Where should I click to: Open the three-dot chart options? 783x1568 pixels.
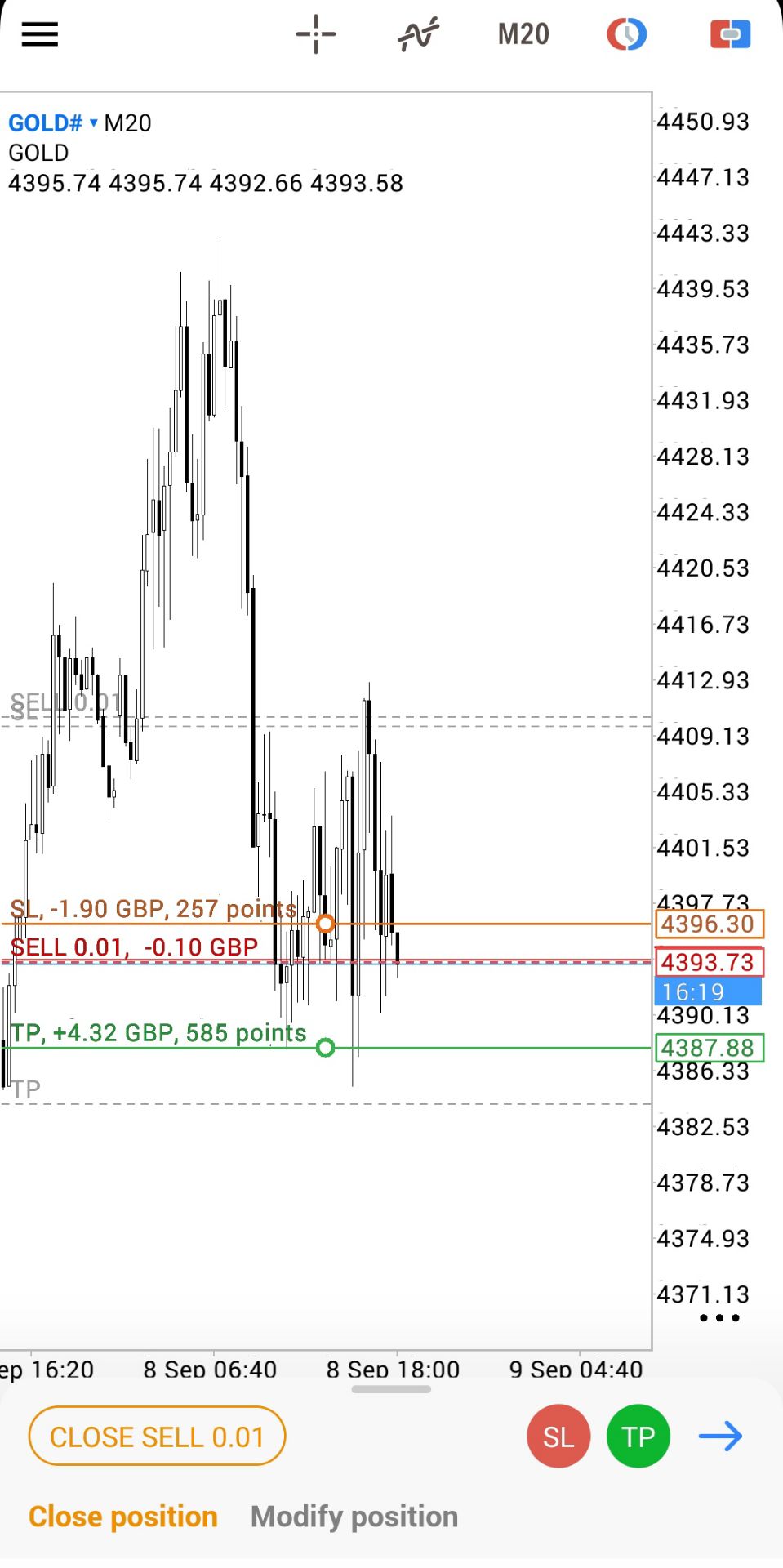720,1317
